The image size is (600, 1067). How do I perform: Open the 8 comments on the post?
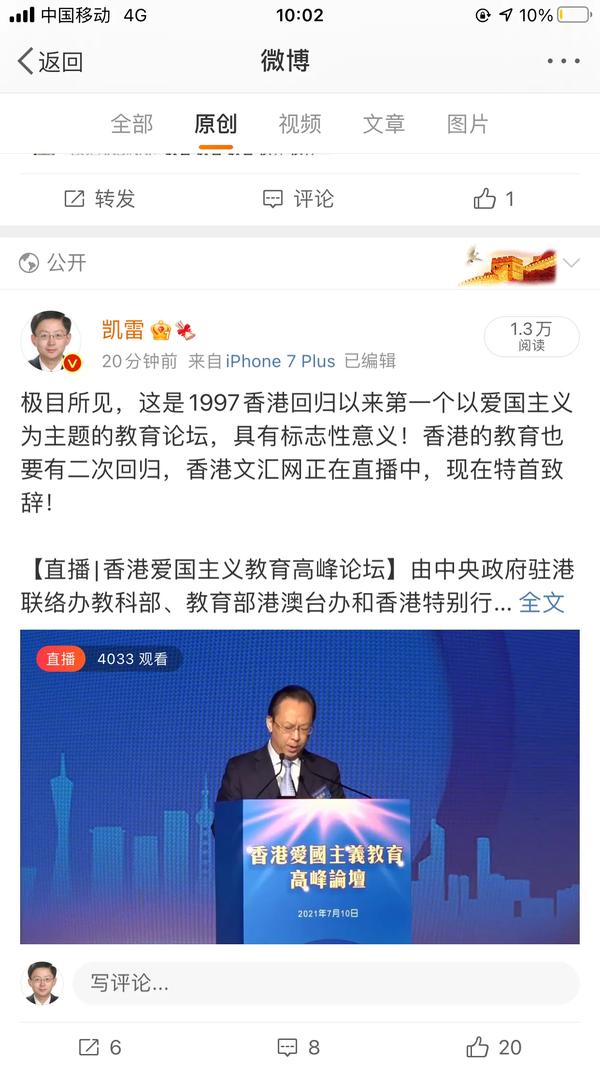299,1047
